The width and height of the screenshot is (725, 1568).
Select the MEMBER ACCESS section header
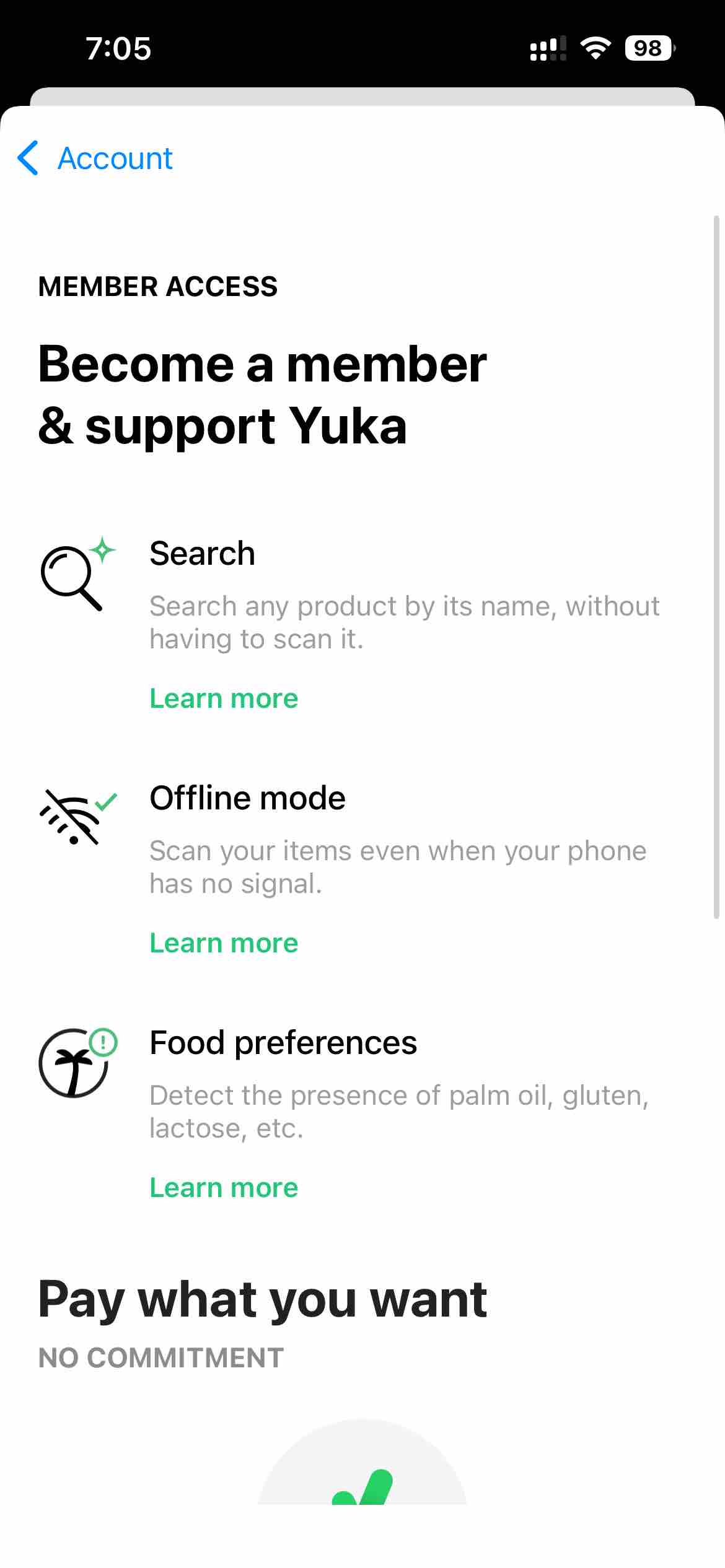point(158,286)
